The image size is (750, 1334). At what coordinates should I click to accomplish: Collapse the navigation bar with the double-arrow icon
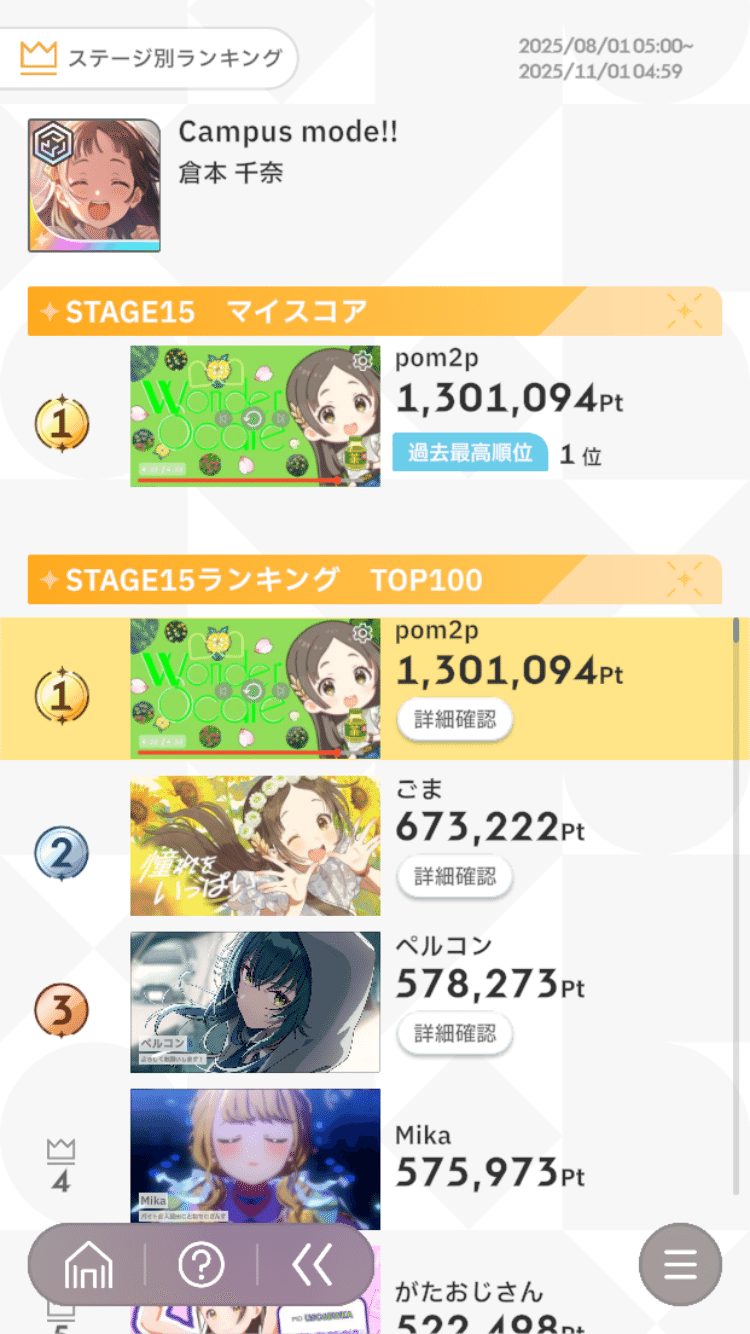[x=311, y=1264]
